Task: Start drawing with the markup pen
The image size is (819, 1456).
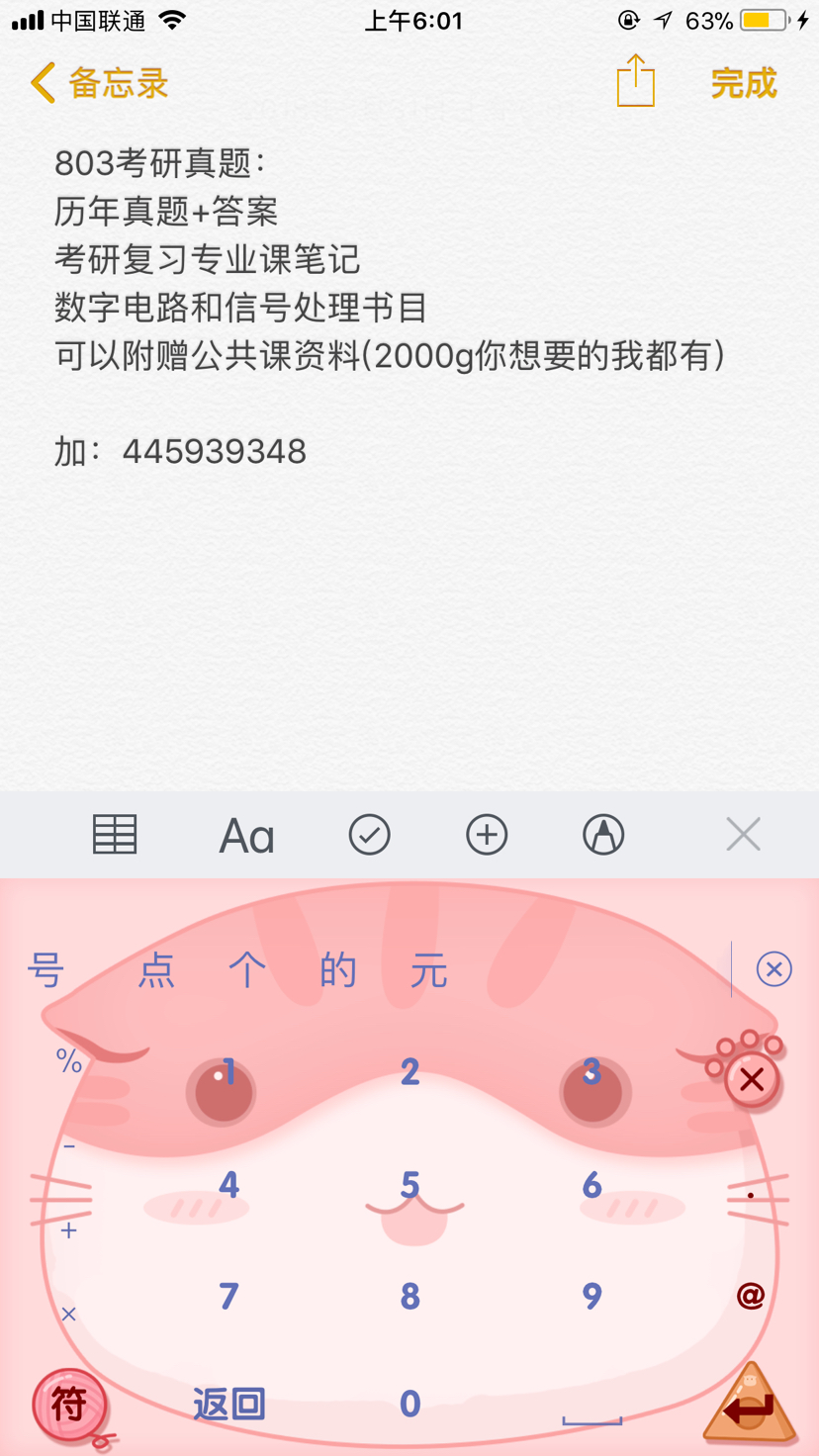Action: [603, 835]
